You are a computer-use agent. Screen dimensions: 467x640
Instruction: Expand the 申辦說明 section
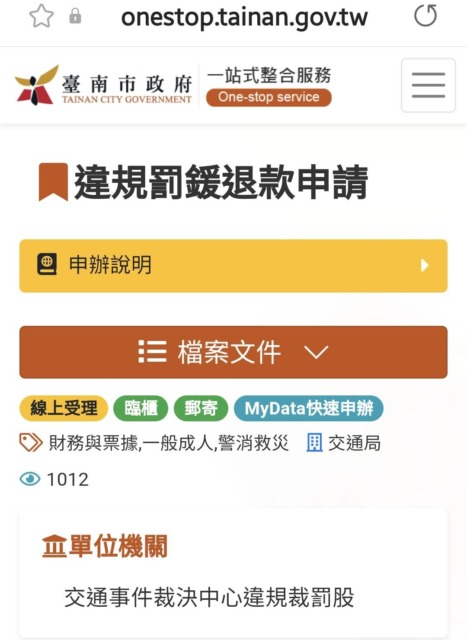(x=234, y=266)
